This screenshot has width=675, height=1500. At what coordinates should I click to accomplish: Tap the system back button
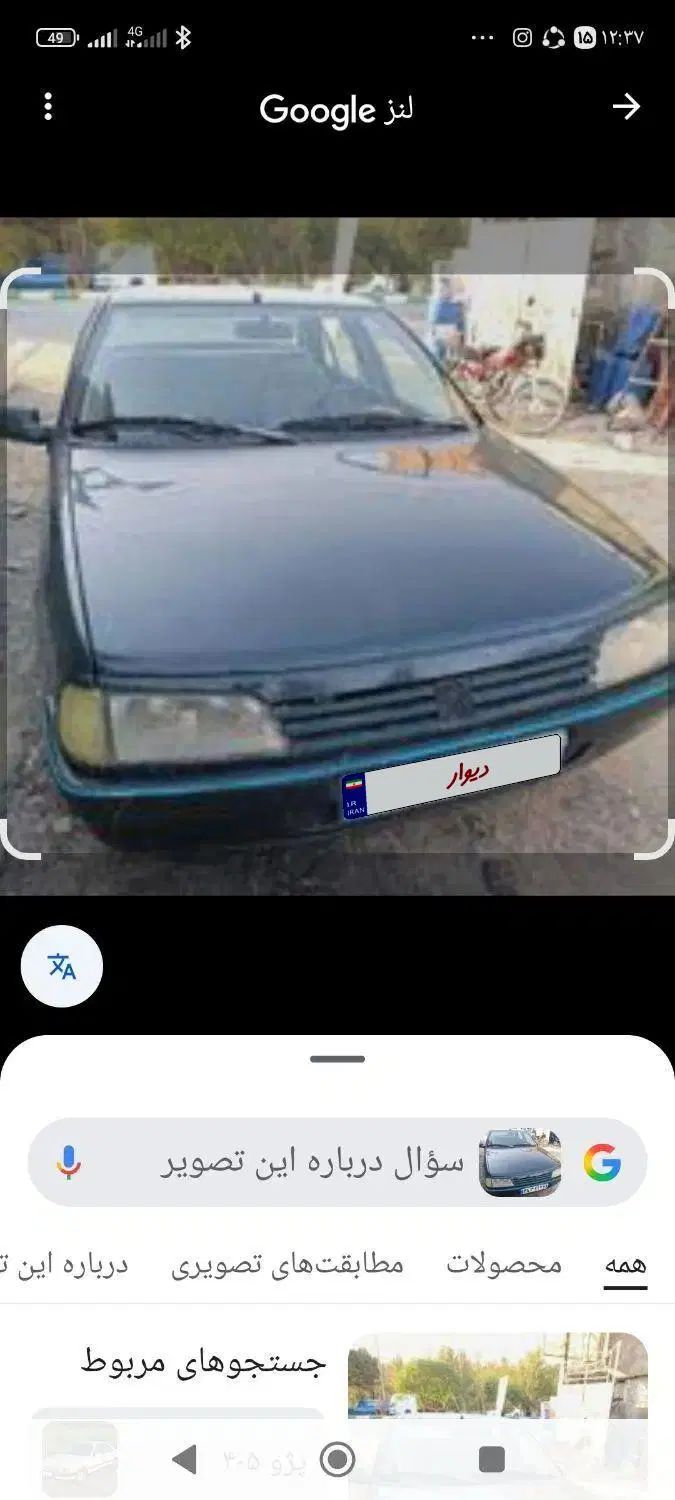[x=184, y=1460]
